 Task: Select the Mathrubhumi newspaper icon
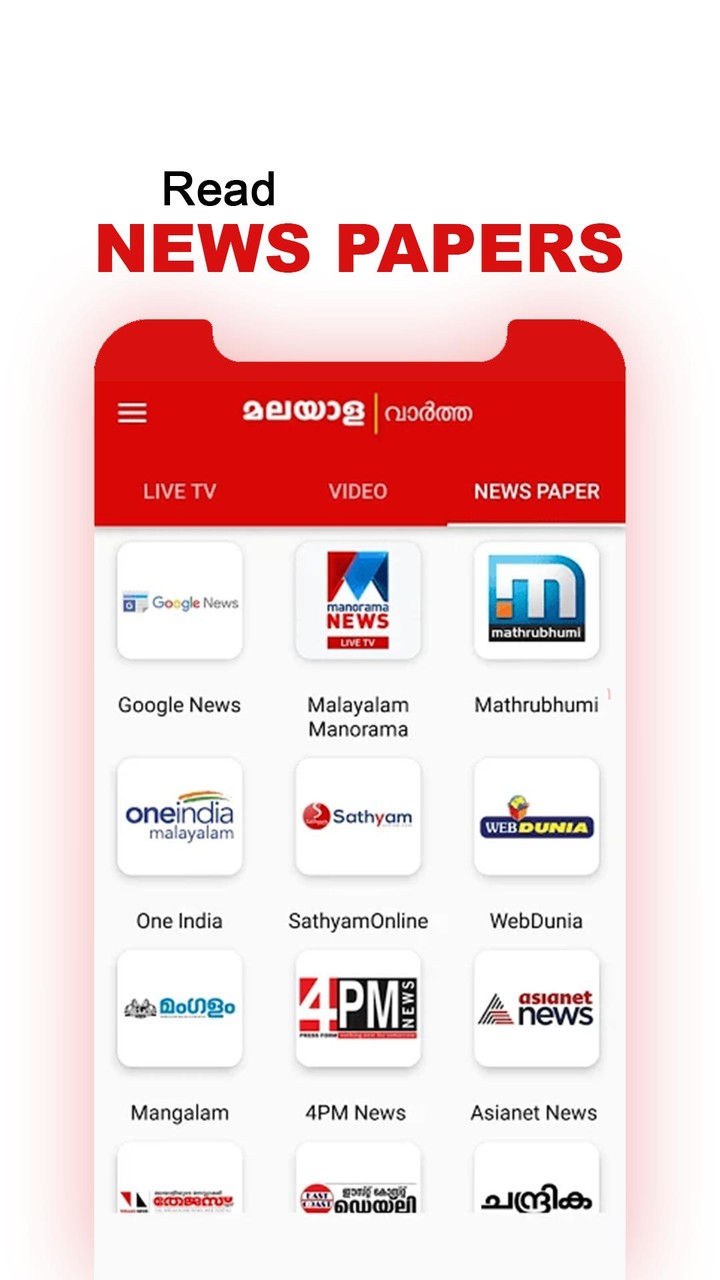click(536, 601)
